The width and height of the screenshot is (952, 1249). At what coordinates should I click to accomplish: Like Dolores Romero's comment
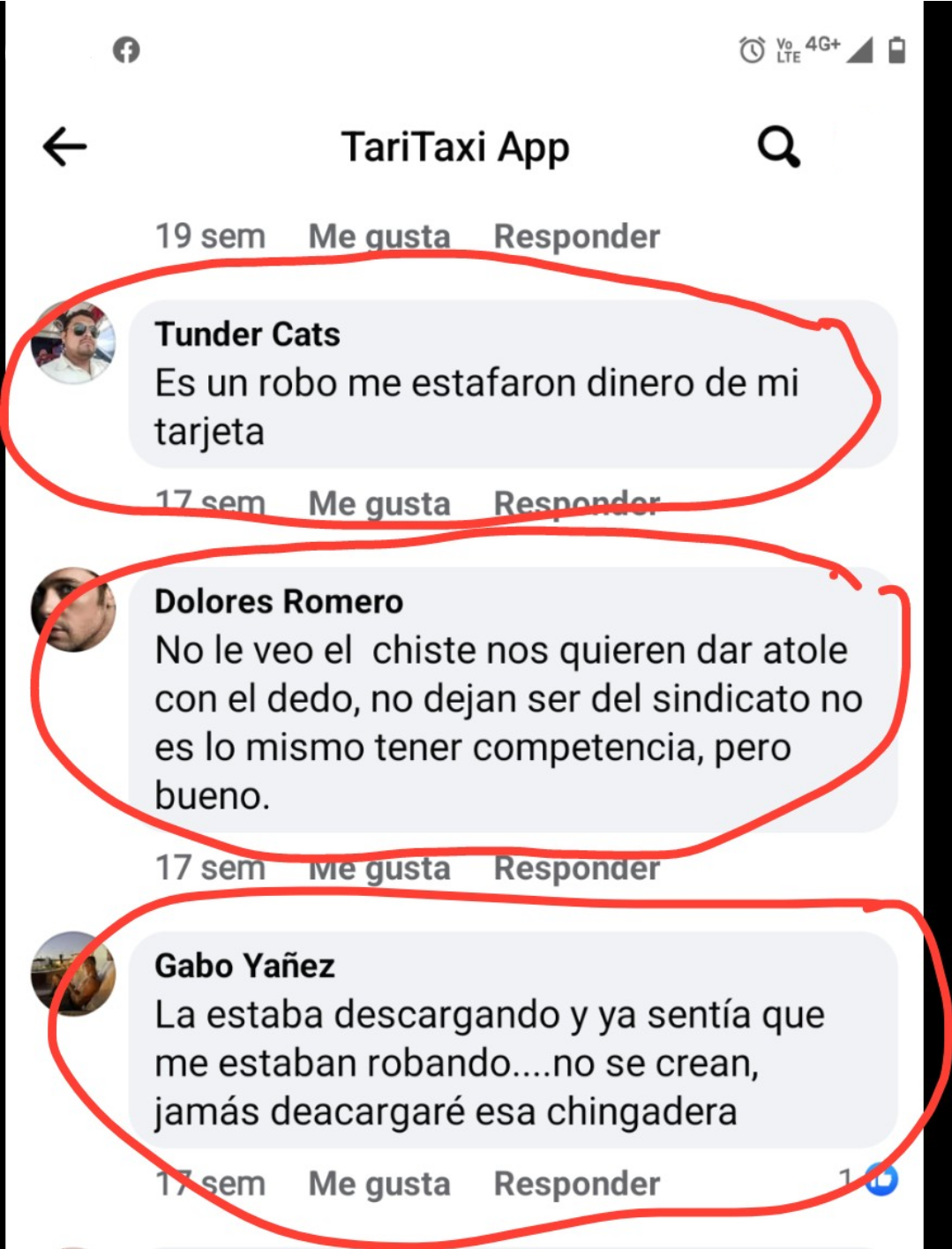379,869
